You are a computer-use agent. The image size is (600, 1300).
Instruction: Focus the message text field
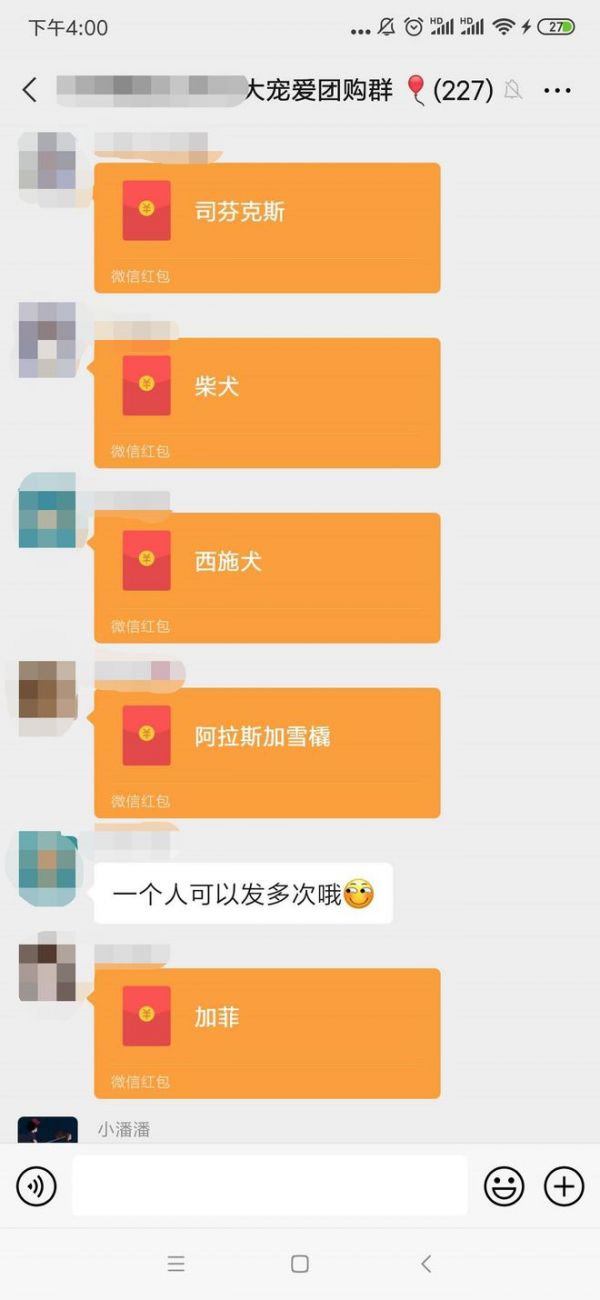(269, 1186)
